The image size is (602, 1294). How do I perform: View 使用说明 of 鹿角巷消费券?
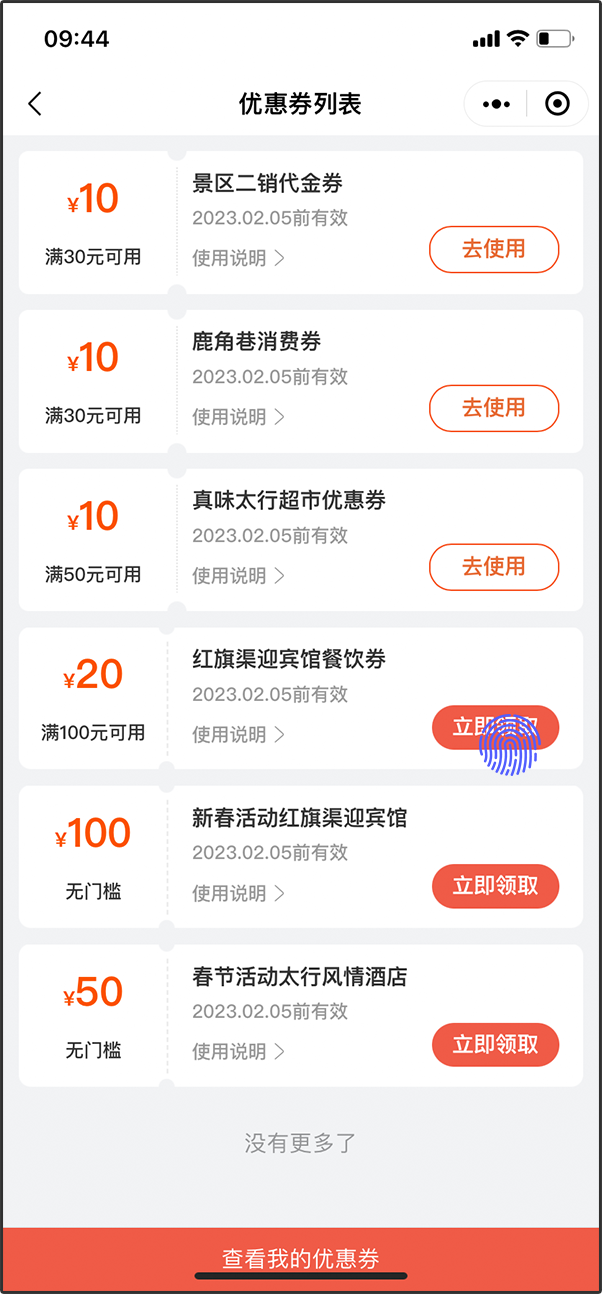click(238, 417)
